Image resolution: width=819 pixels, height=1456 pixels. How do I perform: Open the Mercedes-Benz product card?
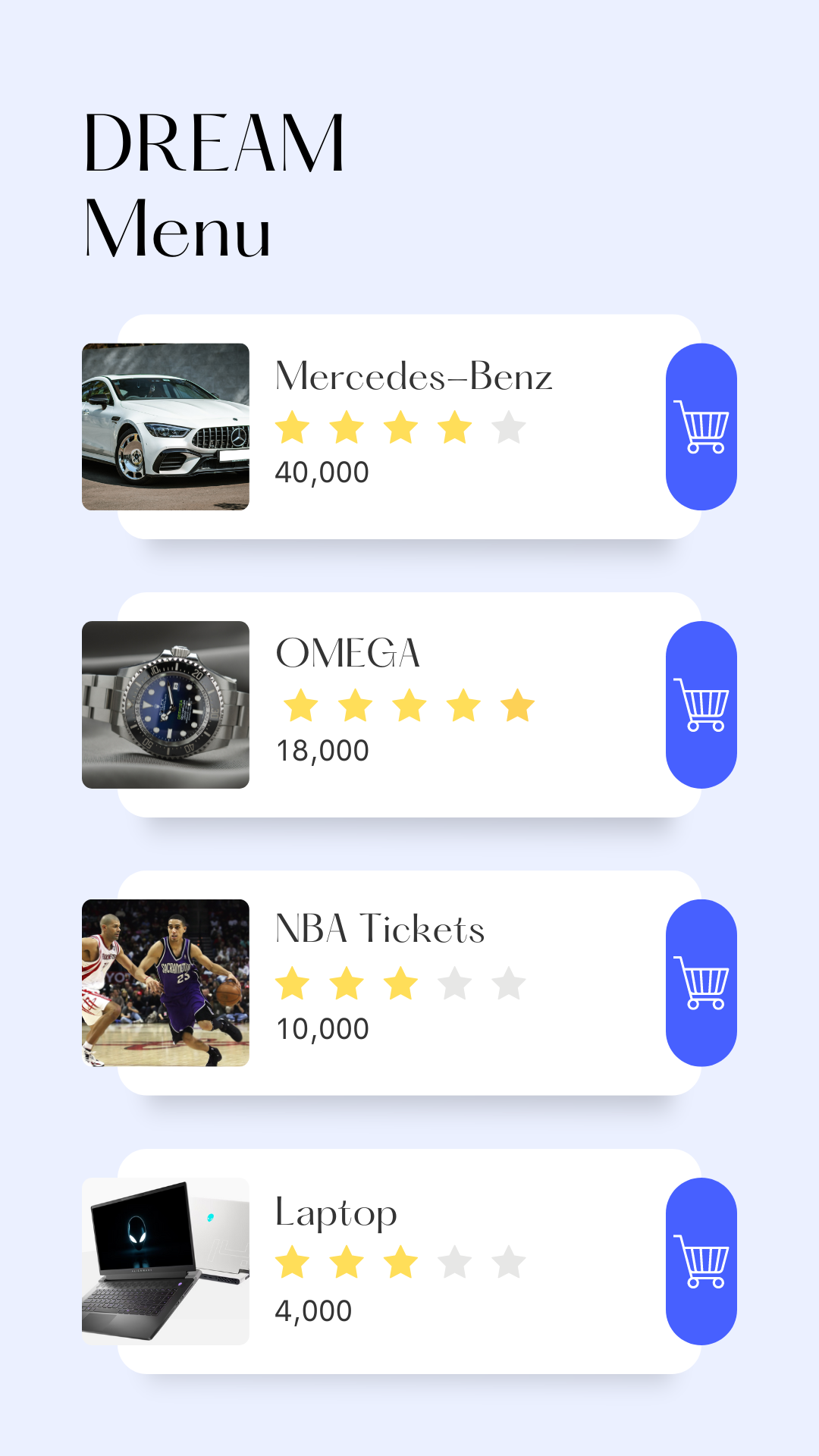coord(413,375)
